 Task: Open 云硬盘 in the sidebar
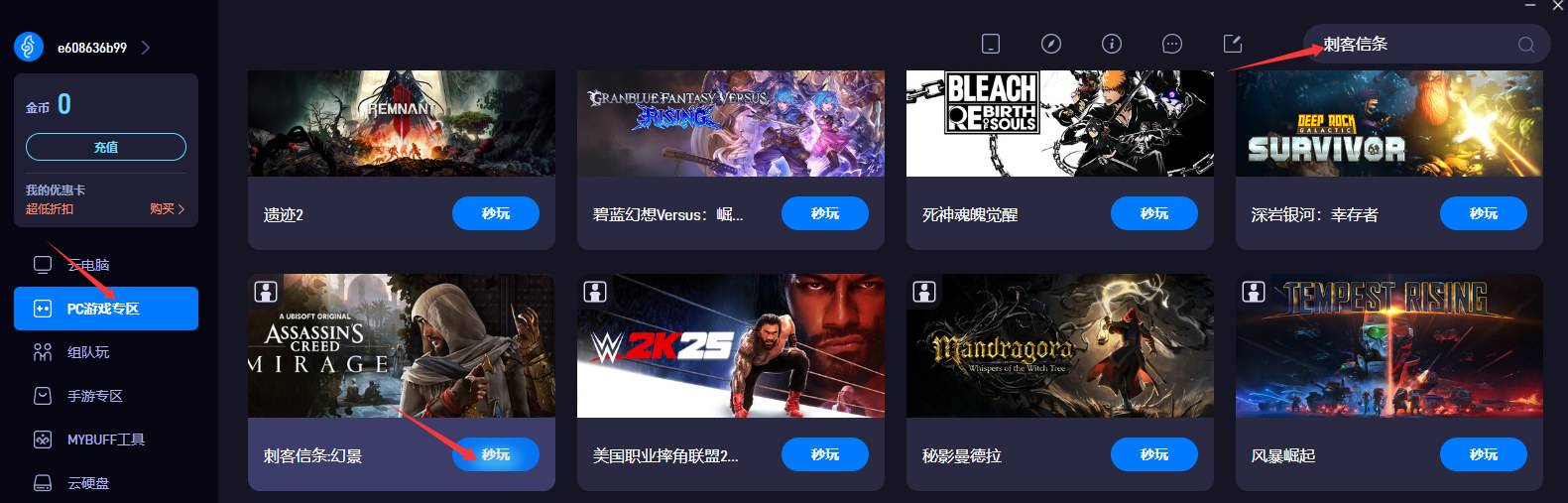click(87, 483)
